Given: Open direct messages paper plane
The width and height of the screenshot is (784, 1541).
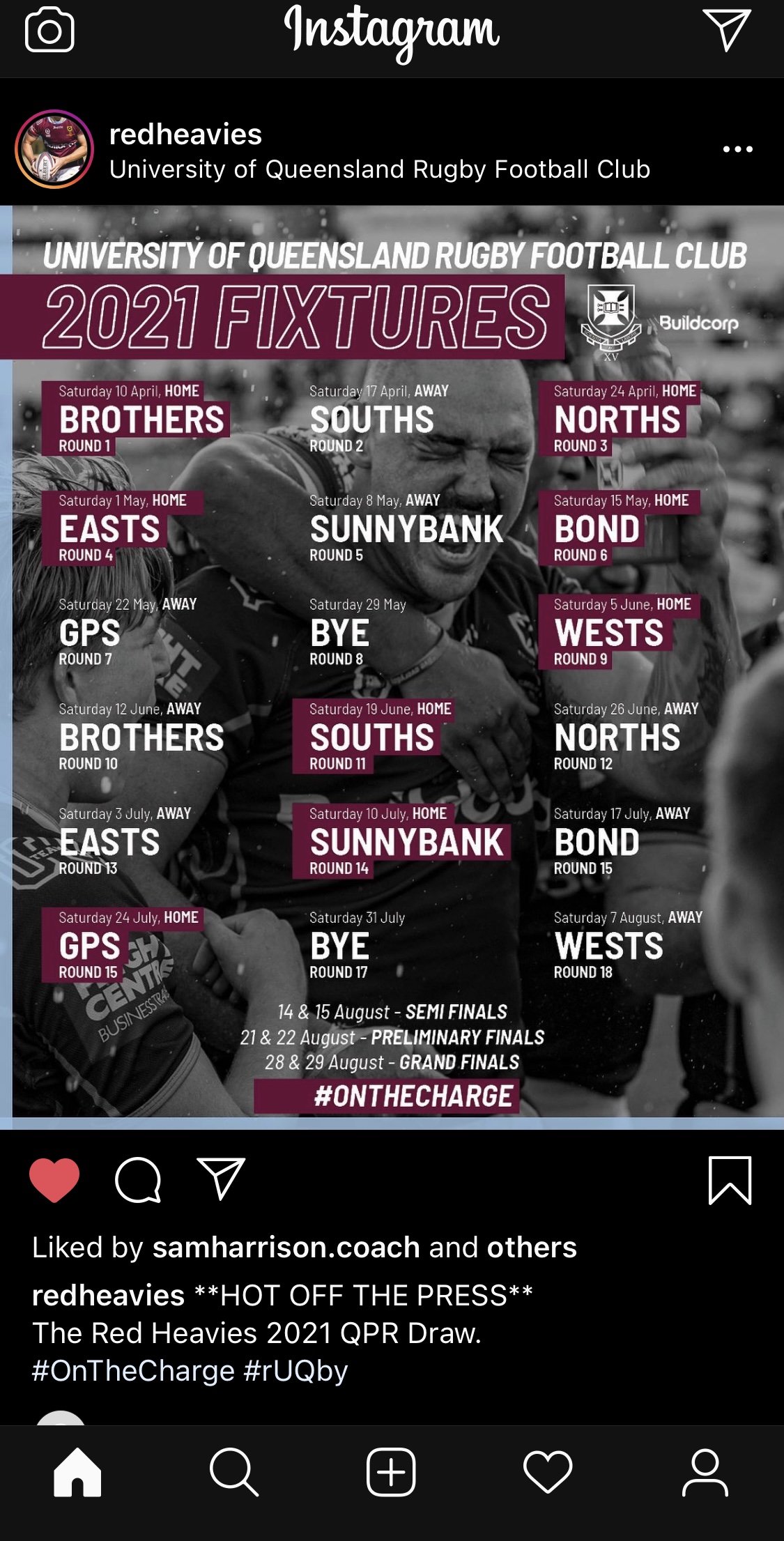Looking at the screenshot, I should pyautogui.click(x=725, y=30).
